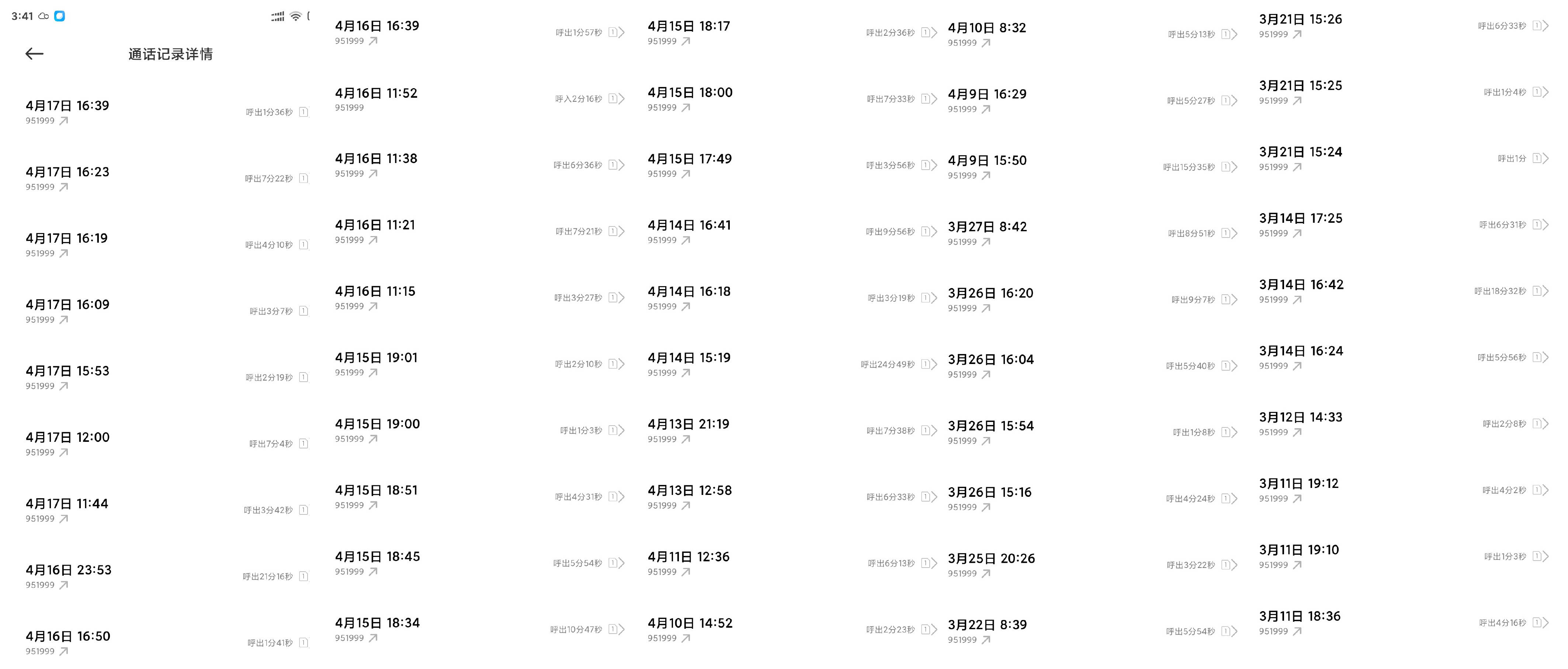Select the 3月25日 20:26 call record
This screenshot has width=1568, height=669.
point(1092,565)
